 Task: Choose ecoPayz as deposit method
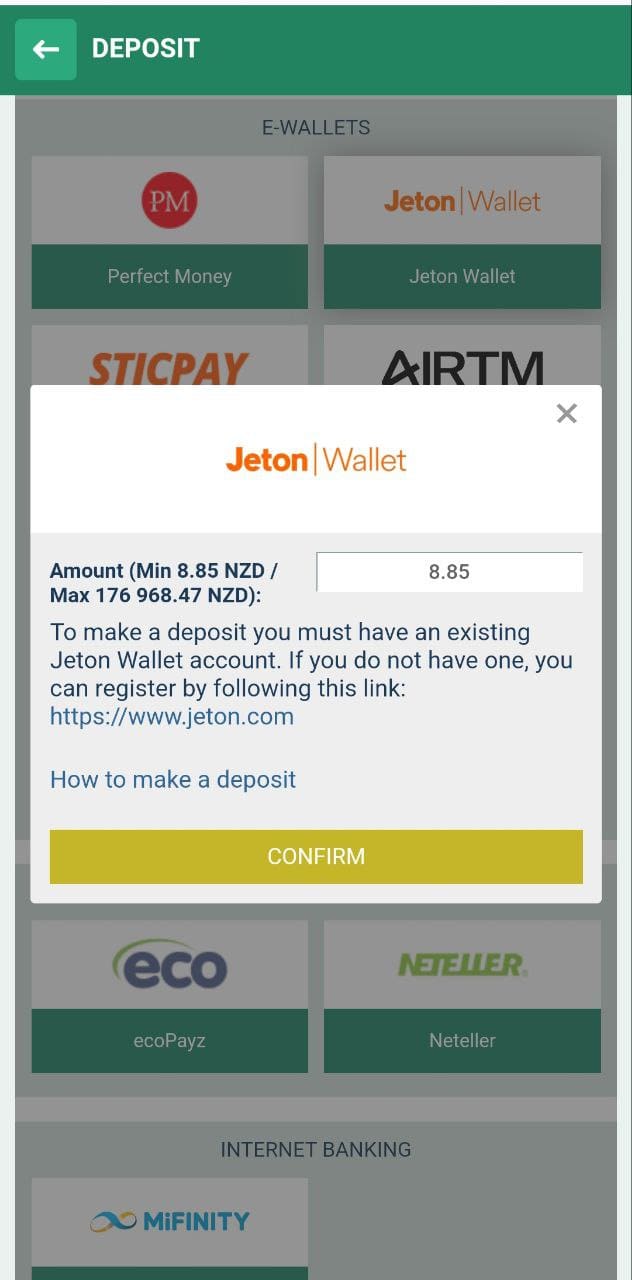click(x=170, y=996)
